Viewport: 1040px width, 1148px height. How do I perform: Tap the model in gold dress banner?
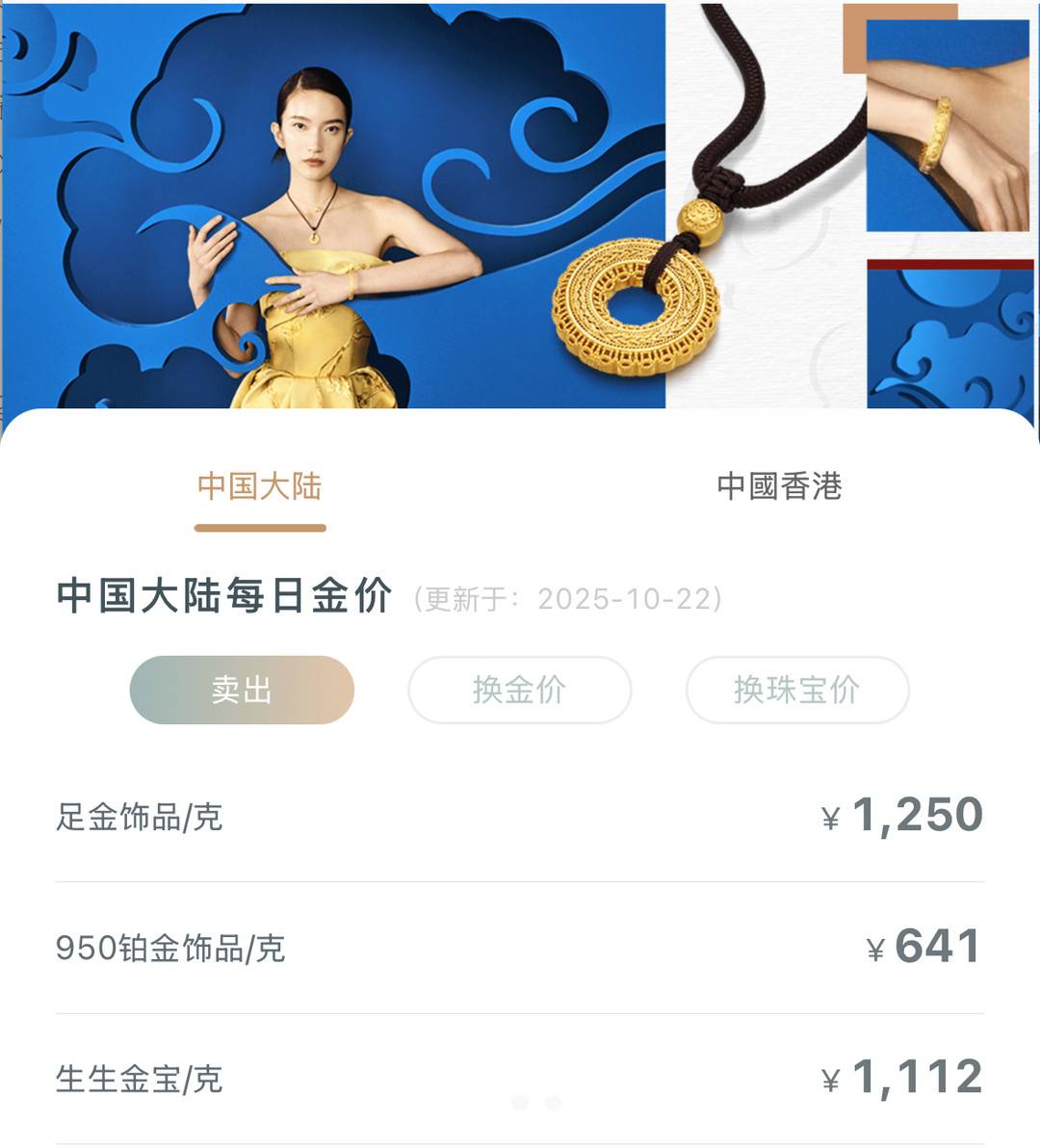[318, 241]
